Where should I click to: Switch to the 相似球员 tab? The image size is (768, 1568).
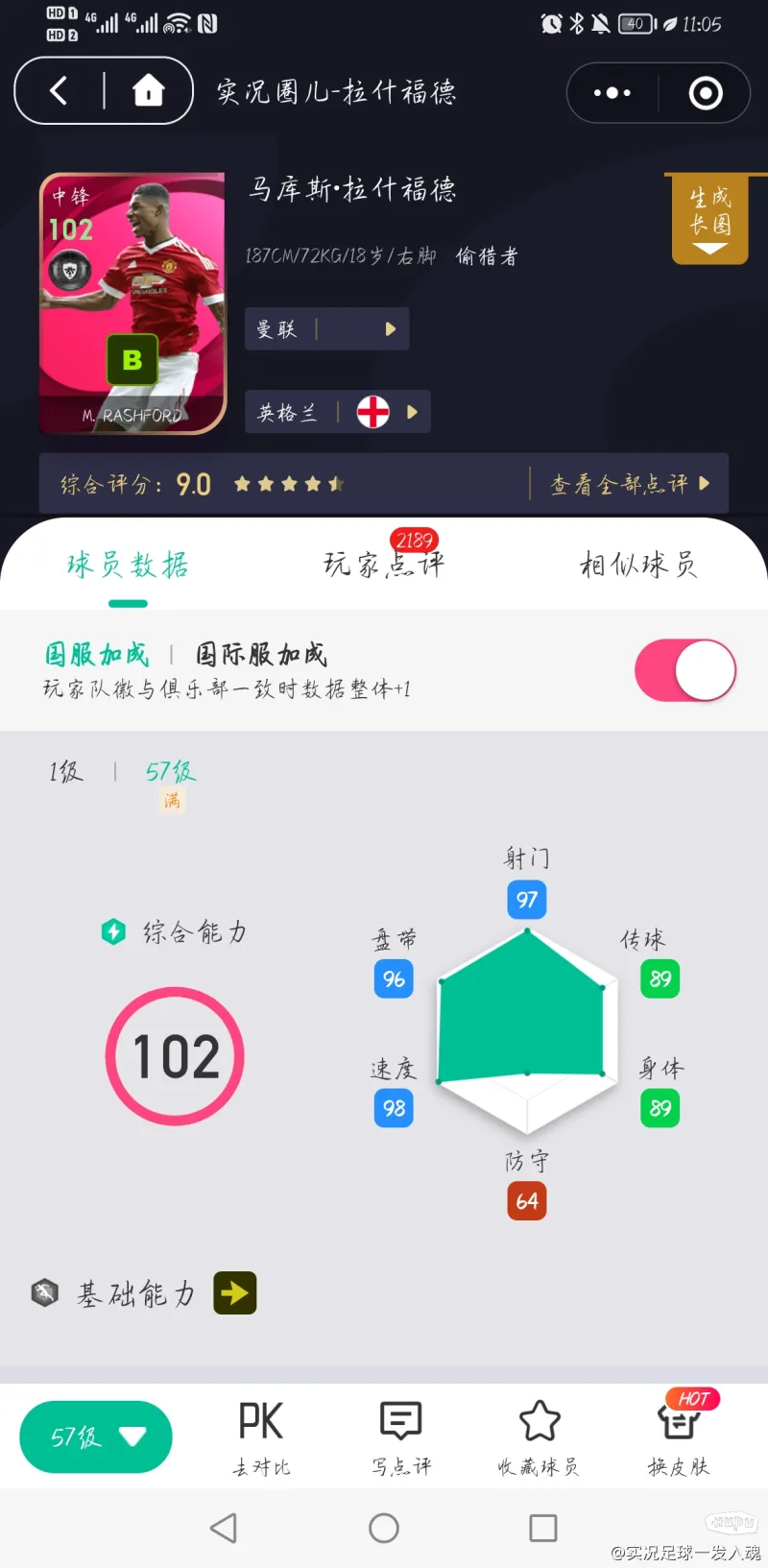tap(638, 565)
